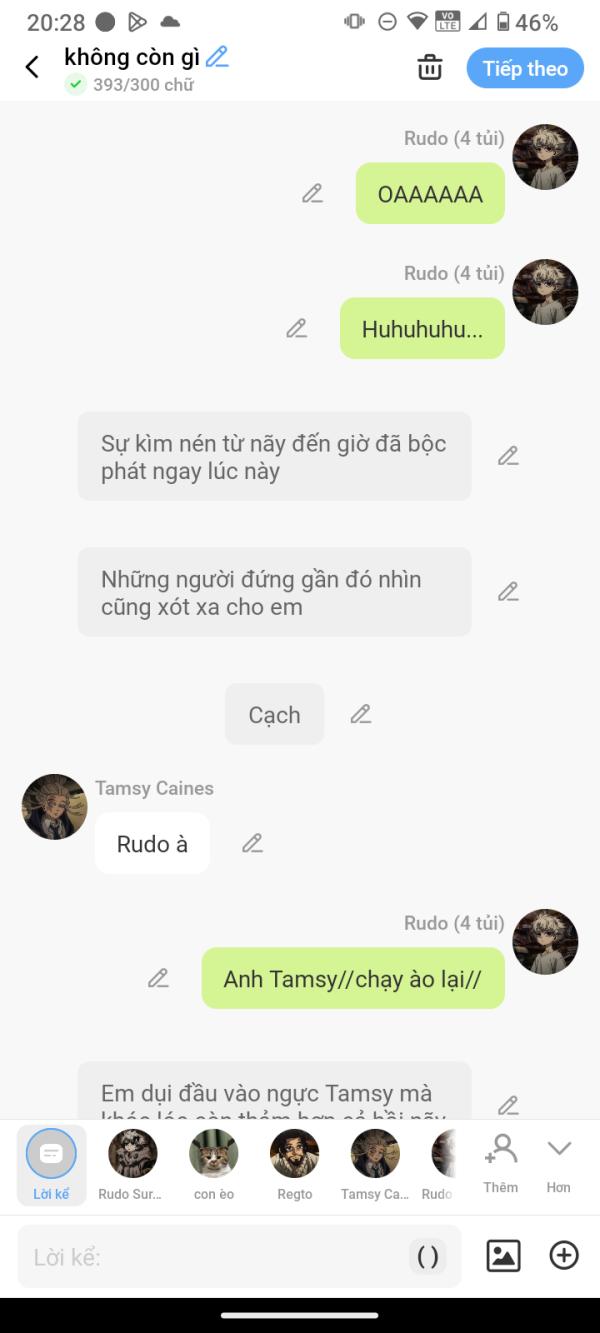Image resolution: width=600 pixels, height=1333 pixels.
Task: Tap the trash can delete icon
Action: [x=430, y=68]
